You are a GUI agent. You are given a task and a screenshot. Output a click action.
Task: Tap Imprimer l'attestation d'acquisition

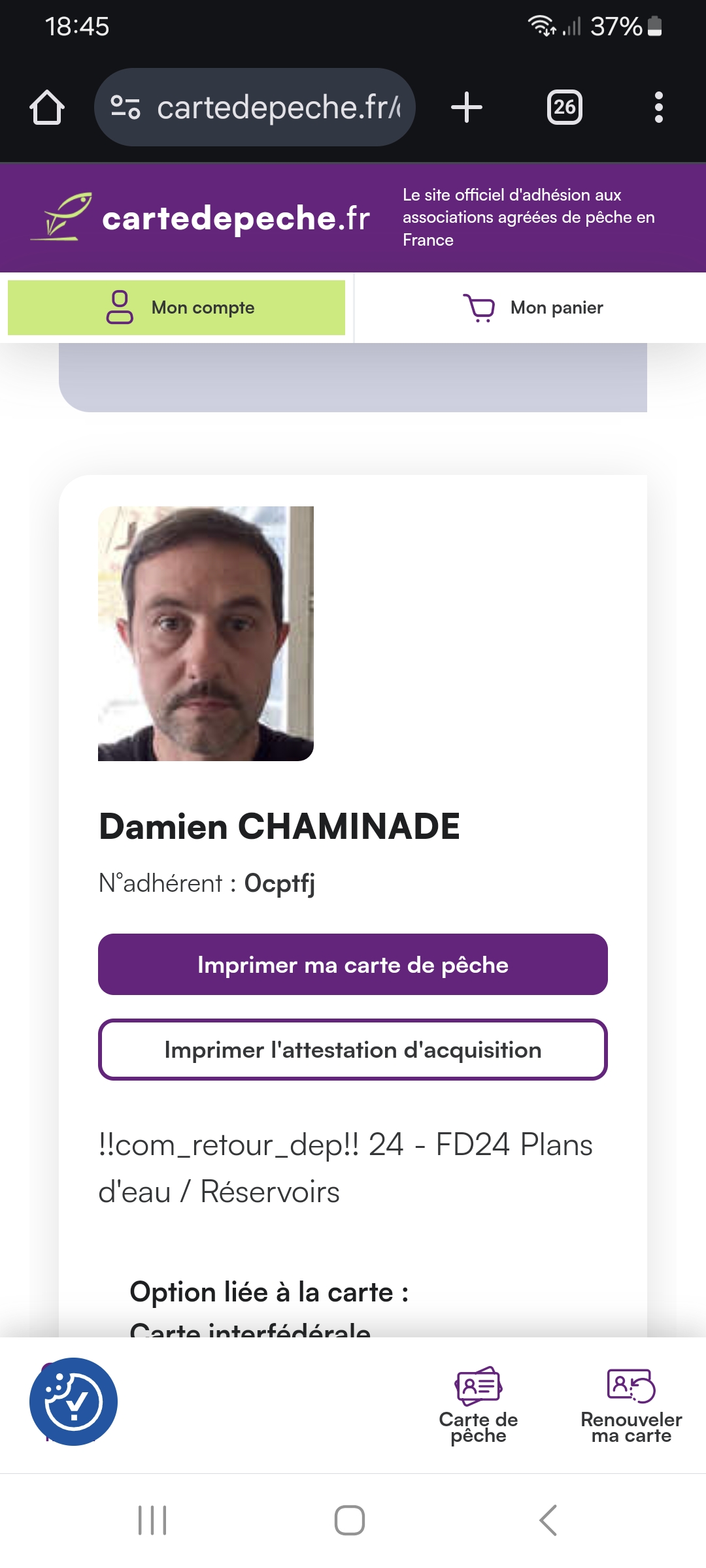pyautogui.click(x=353, y=1049)
